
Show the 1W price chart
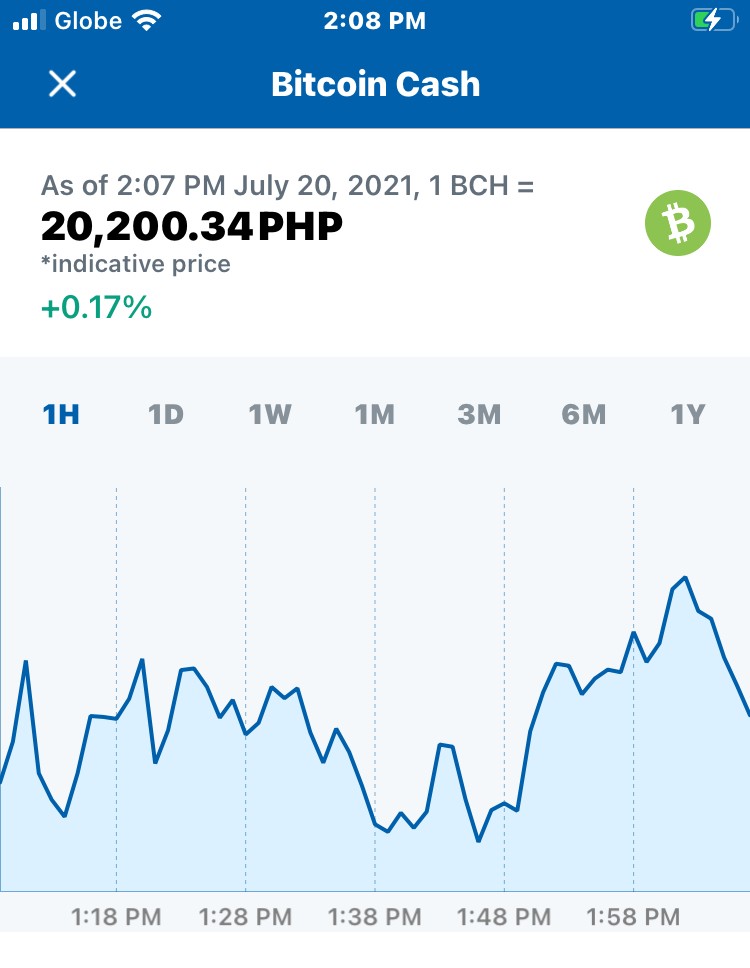point(270,414)
